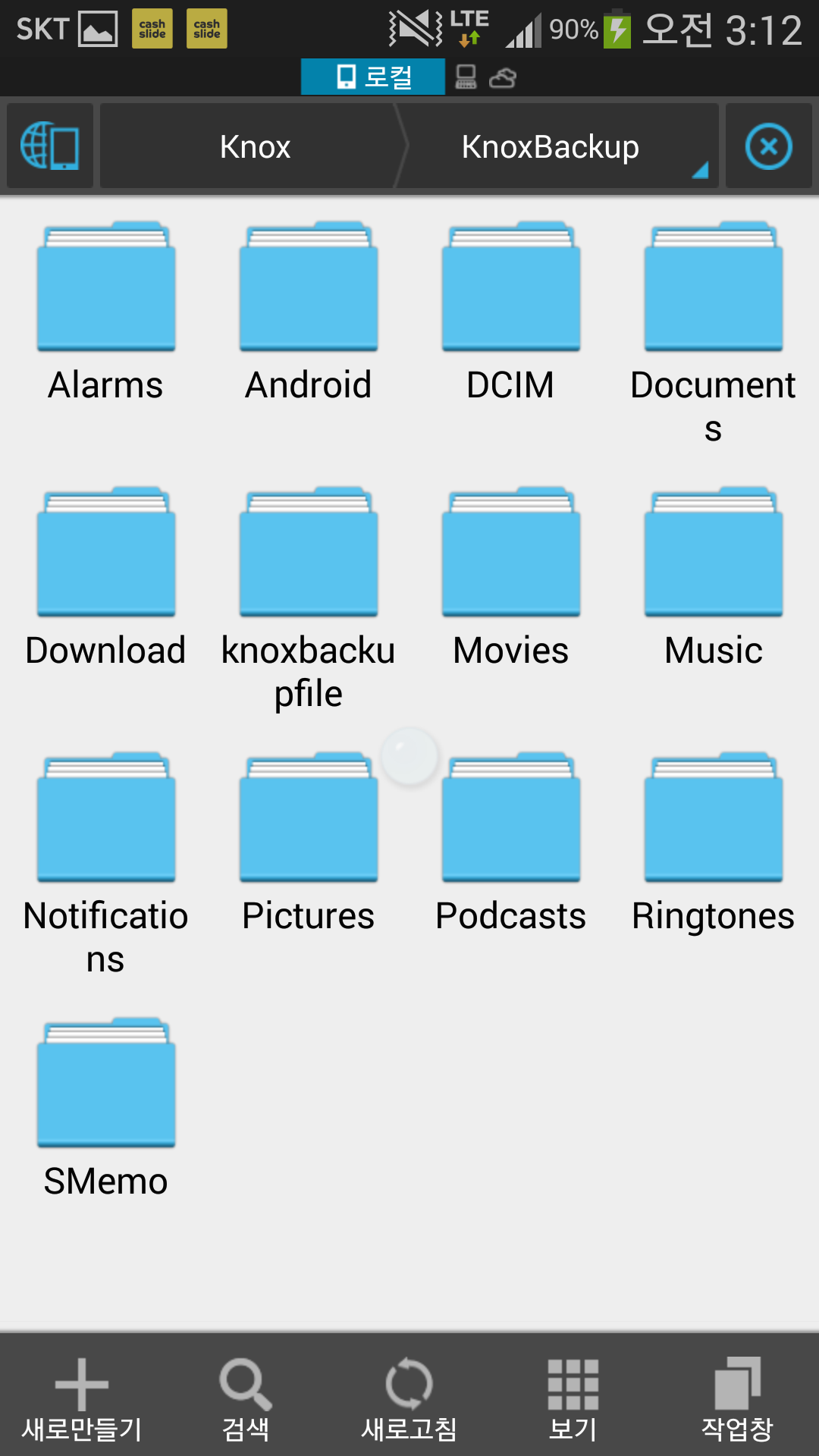Open the Notifications folder
Screen dimensions: 819x1456
[106, 819]
